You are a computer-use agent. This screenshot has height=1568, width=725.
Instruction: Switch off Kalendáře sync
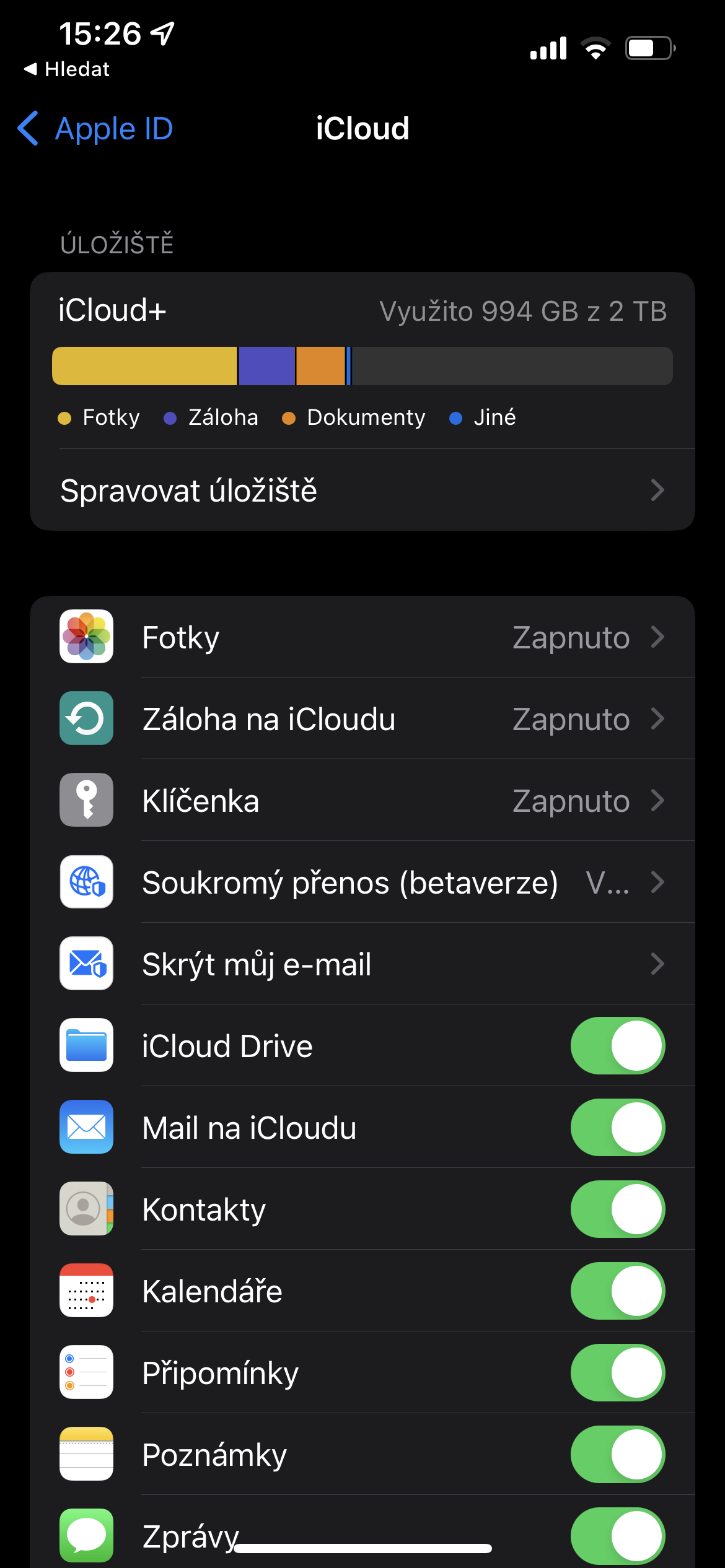(x=617, y=1291)
